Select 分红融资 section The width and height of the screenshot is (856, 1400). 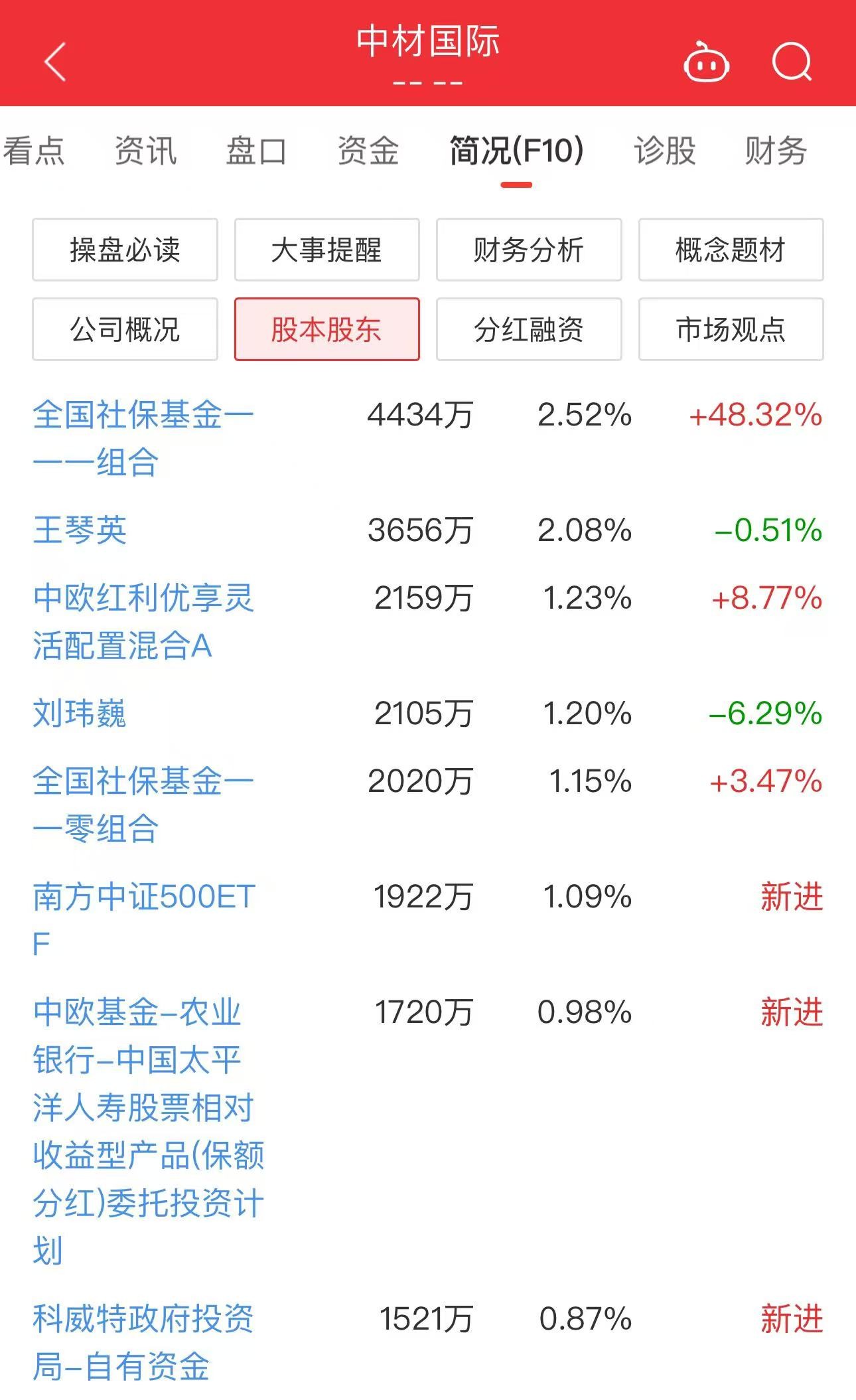(x=528, y=329)
